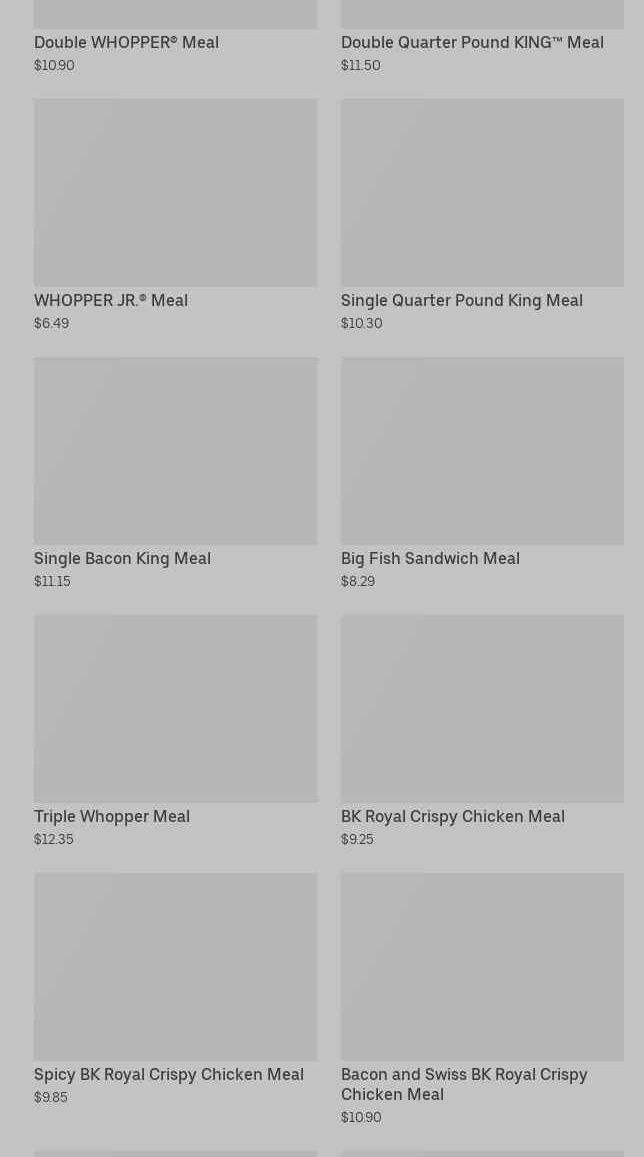Viewport: 644px width, 1157px height.
Task: Open the Big Fish Sandwich Meal
Action: click(x=482, y=474)
